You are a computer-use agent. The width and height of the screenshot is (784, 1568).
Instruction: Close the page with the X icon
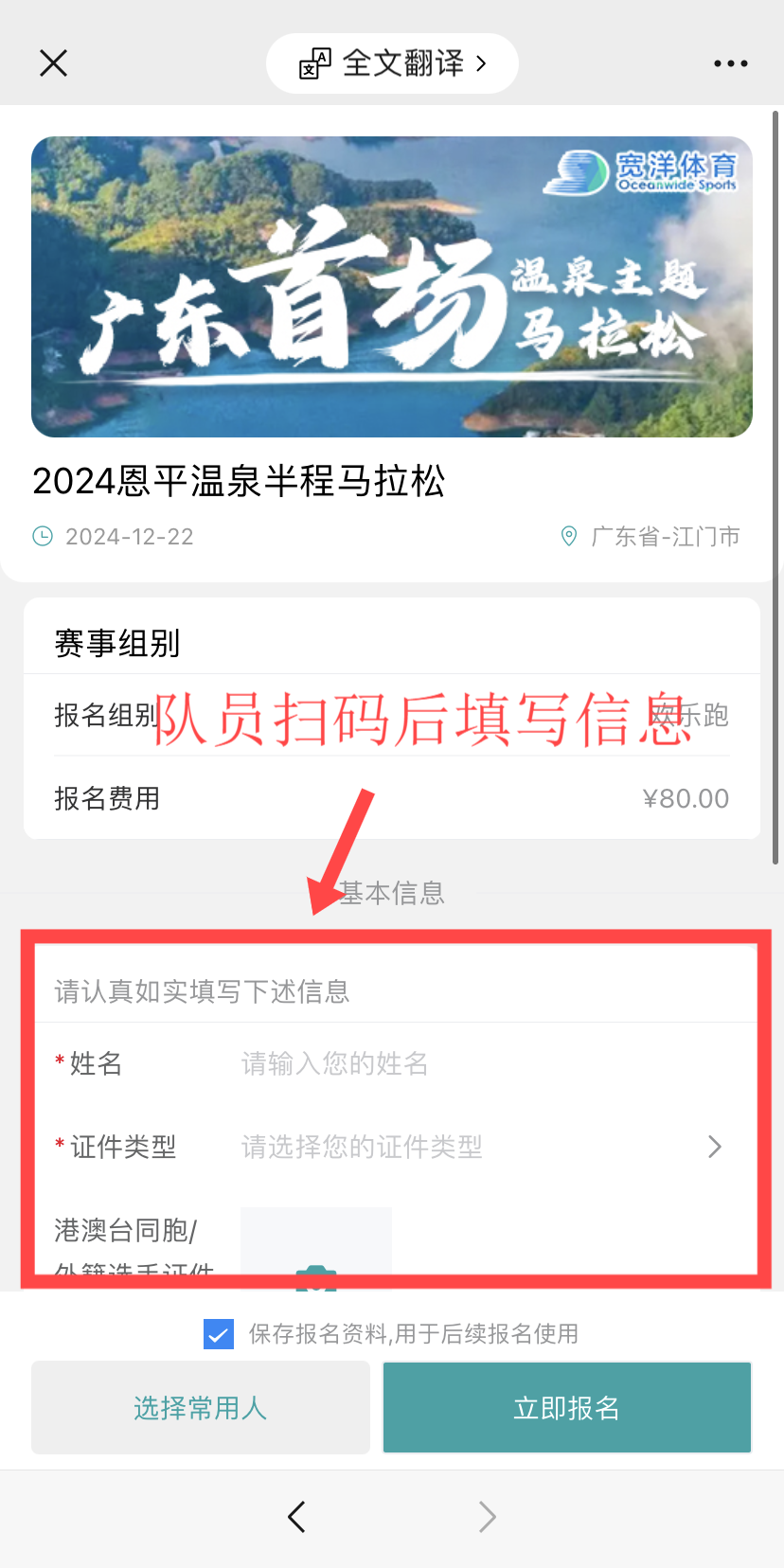point(53,62)
